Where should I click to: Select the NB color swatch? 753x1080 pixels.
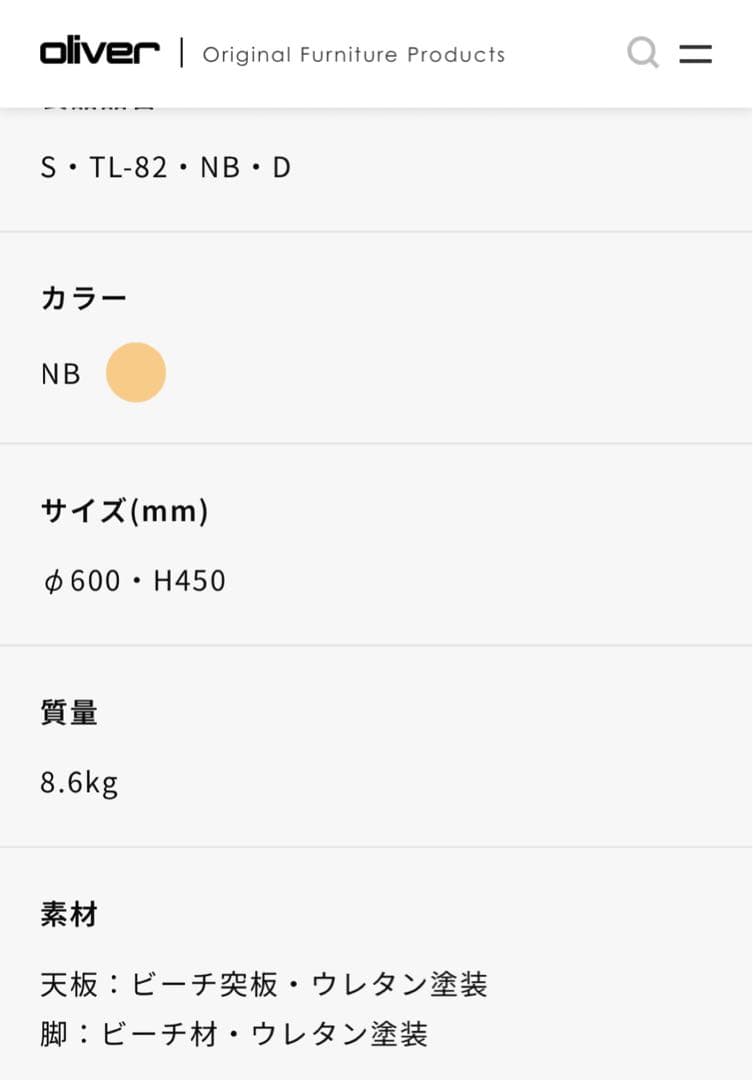pos(136,372)
